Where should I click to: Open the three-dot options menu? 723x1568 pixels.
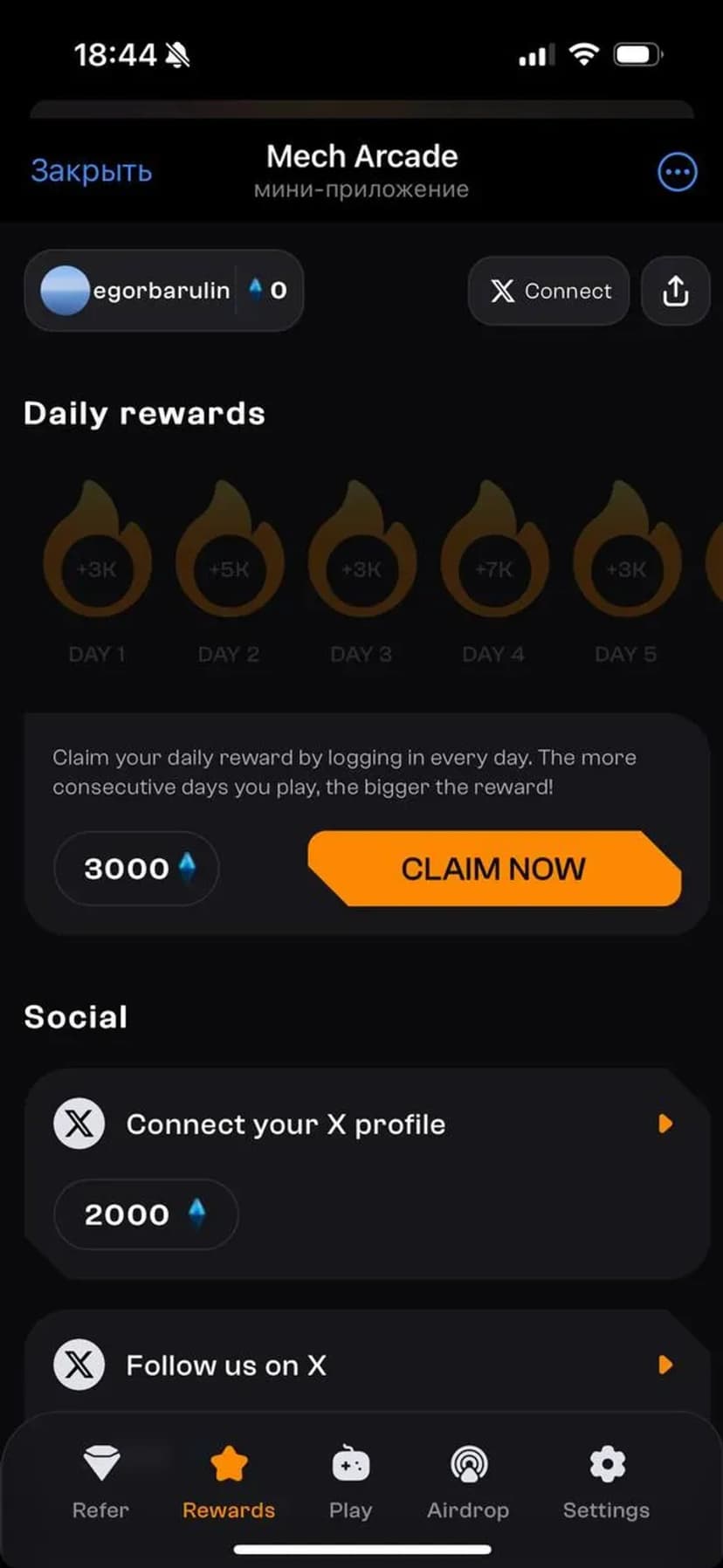677,172
